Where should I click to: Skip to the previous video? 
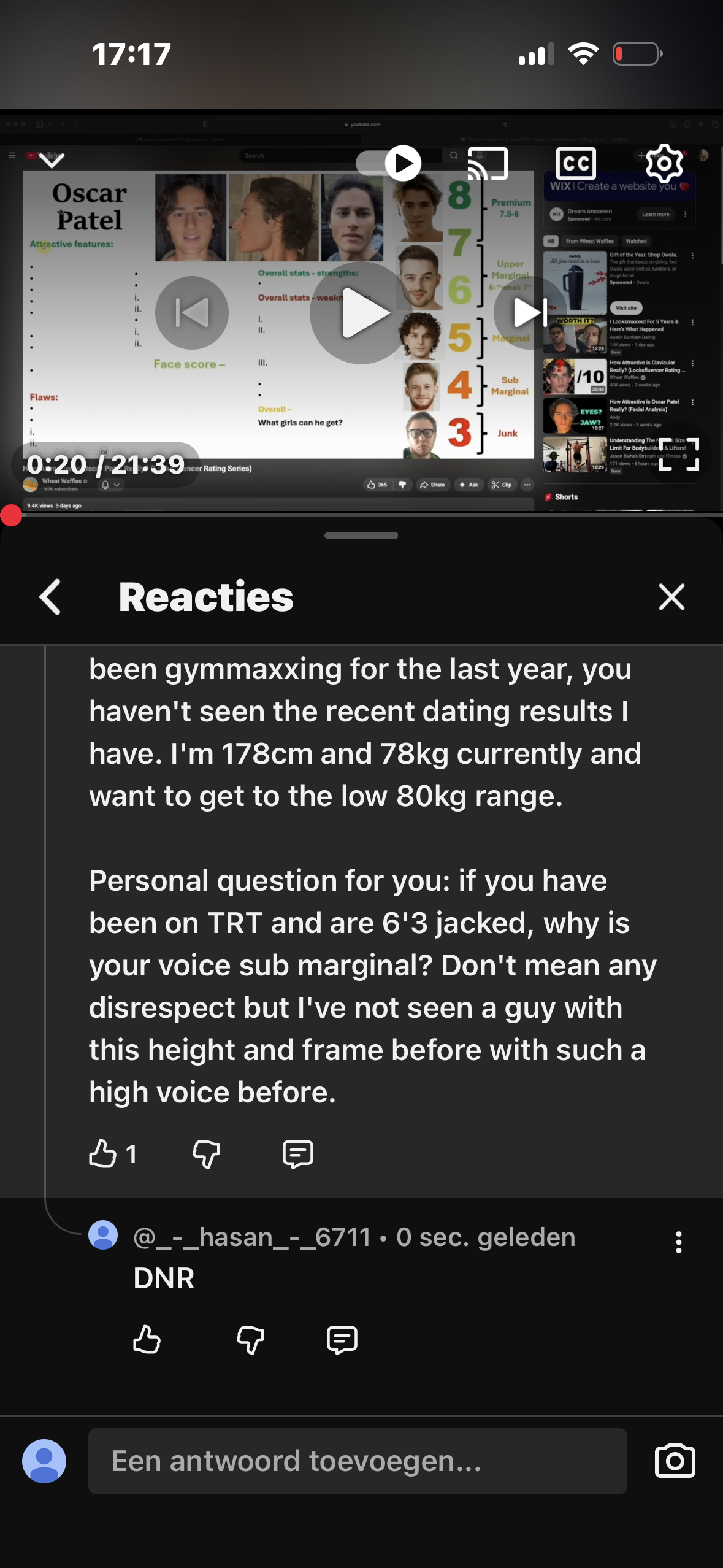pos(192,313)
